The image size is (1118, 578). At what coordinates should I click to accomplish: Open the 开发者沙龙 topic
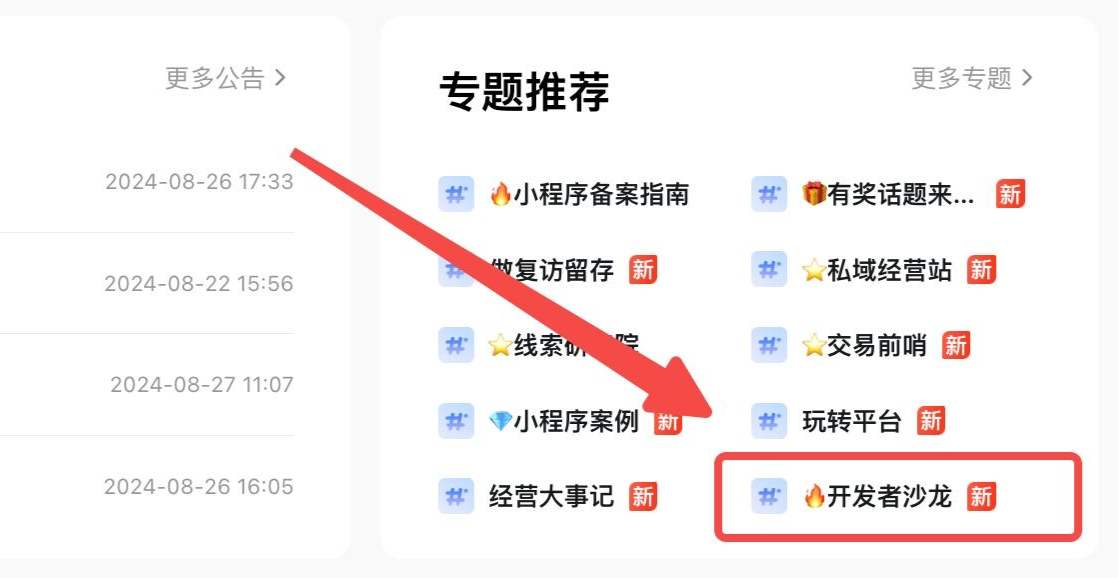pyautogui.click(x=877, y=496)
